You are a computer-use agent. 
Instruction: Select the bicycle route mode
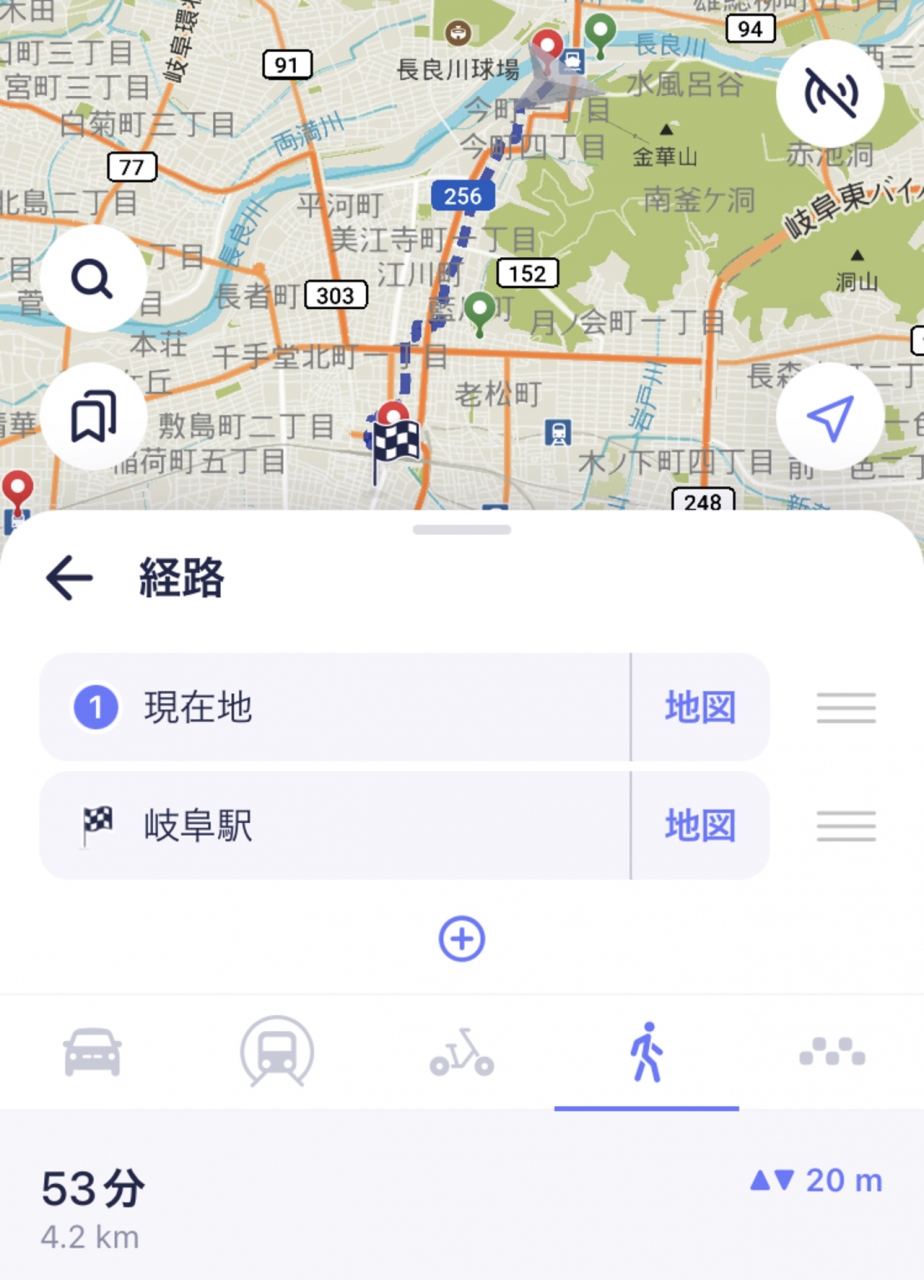click(x=462, y=1053)
